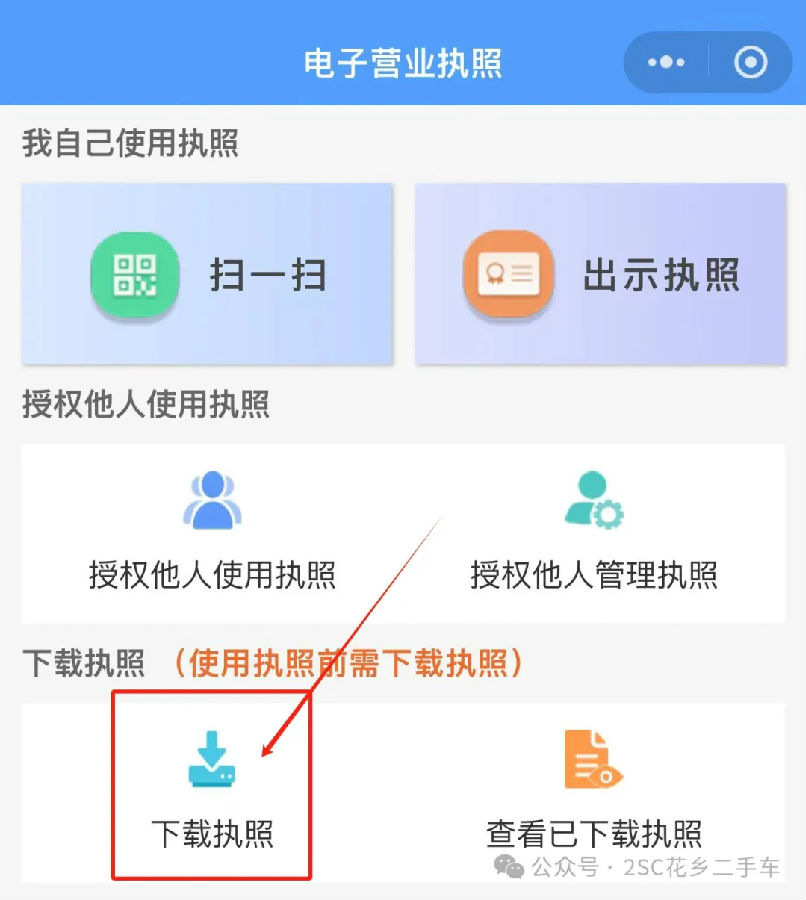
Task: Open the mini program more options menu
Action: coord(666,63)
